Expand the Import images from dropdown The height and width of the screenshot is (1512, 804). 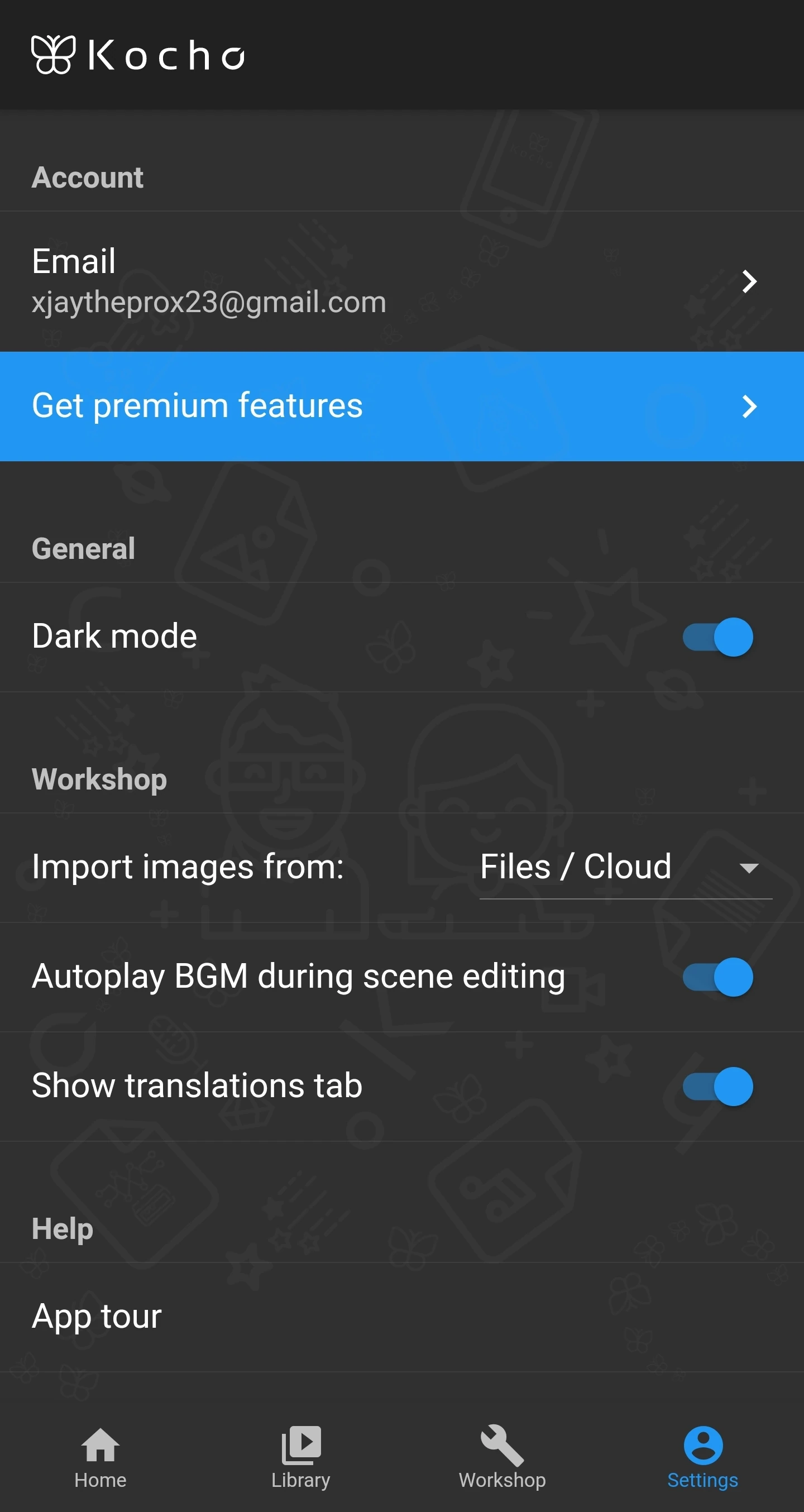pos(625,868)
